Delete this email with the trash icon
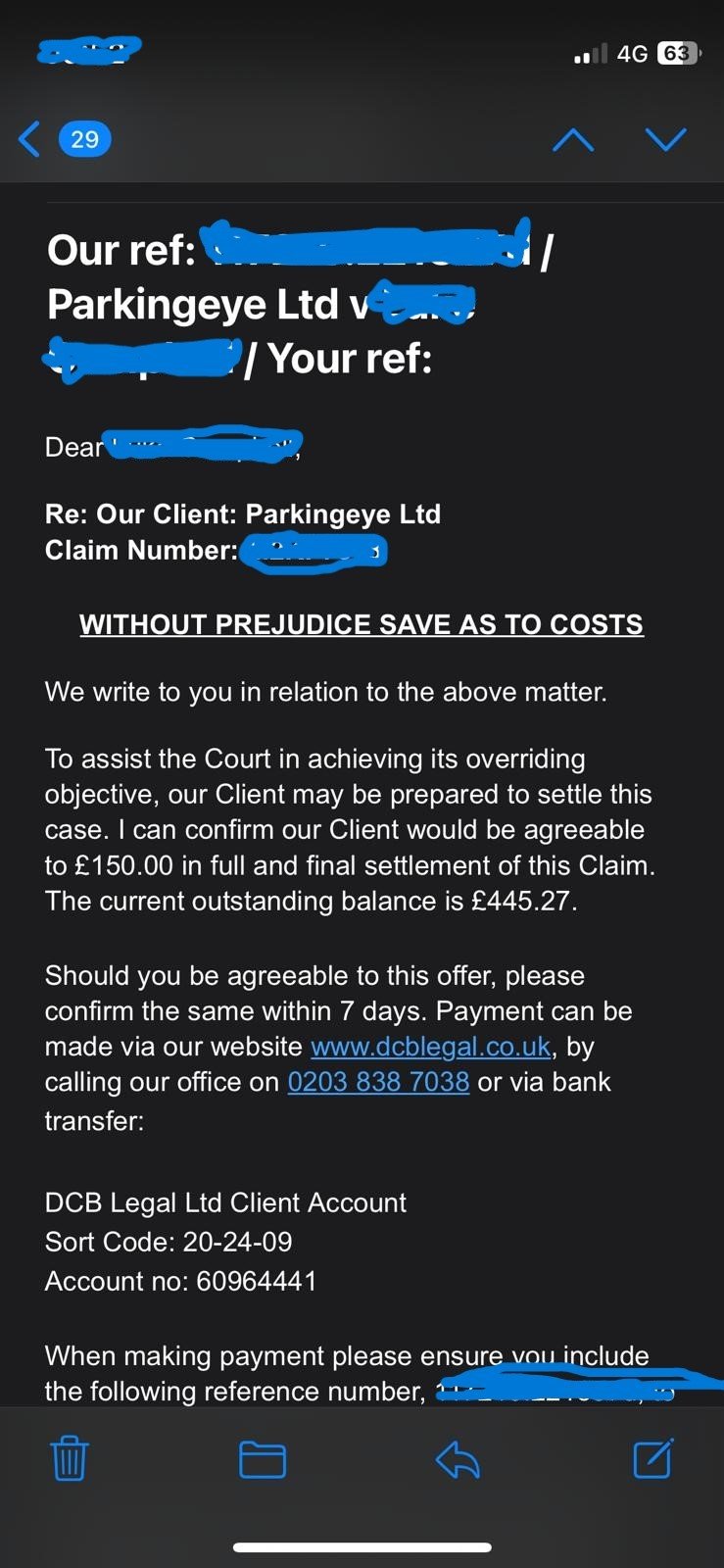The height and width of the screenshot is (1568, 724). (x=69, y=1458)
